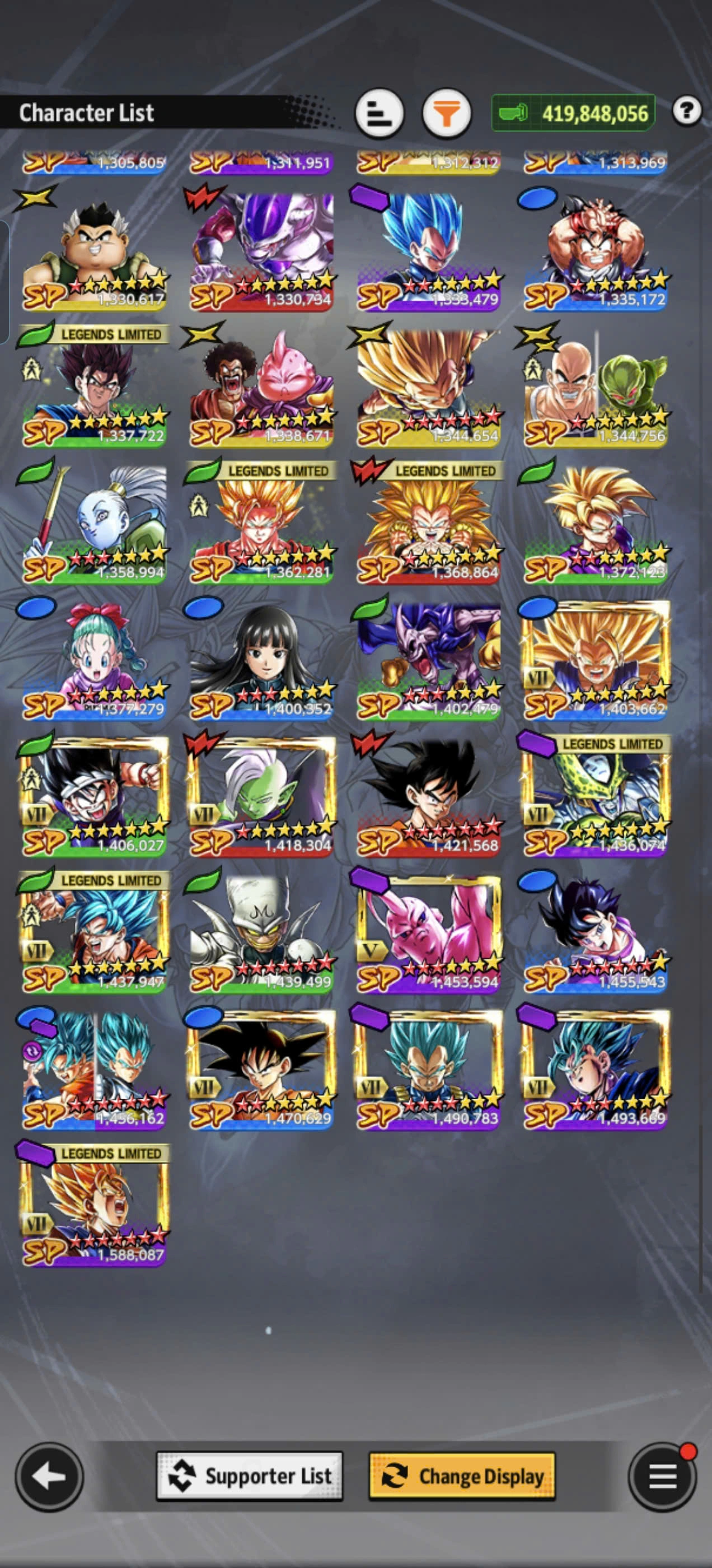The height and width of the screenshot is (1568, 712).
Task: Open the character card with 1,453,594
Action: pyautogui.click(x=428, y=932)
